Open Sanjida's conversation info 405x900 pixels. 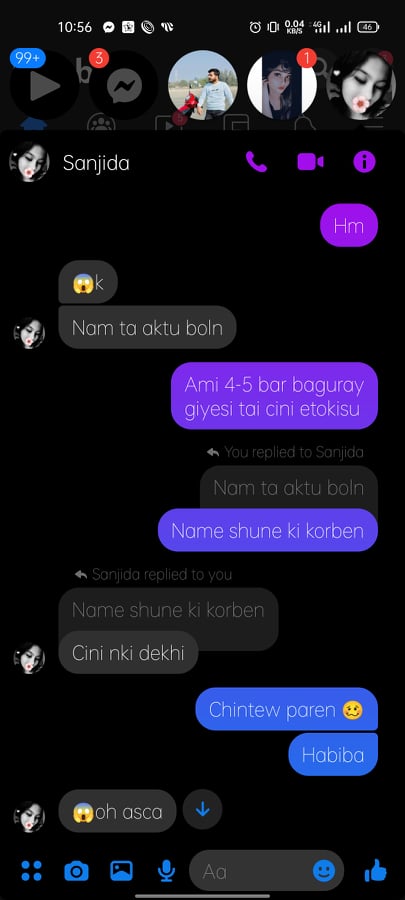[364, 162]
